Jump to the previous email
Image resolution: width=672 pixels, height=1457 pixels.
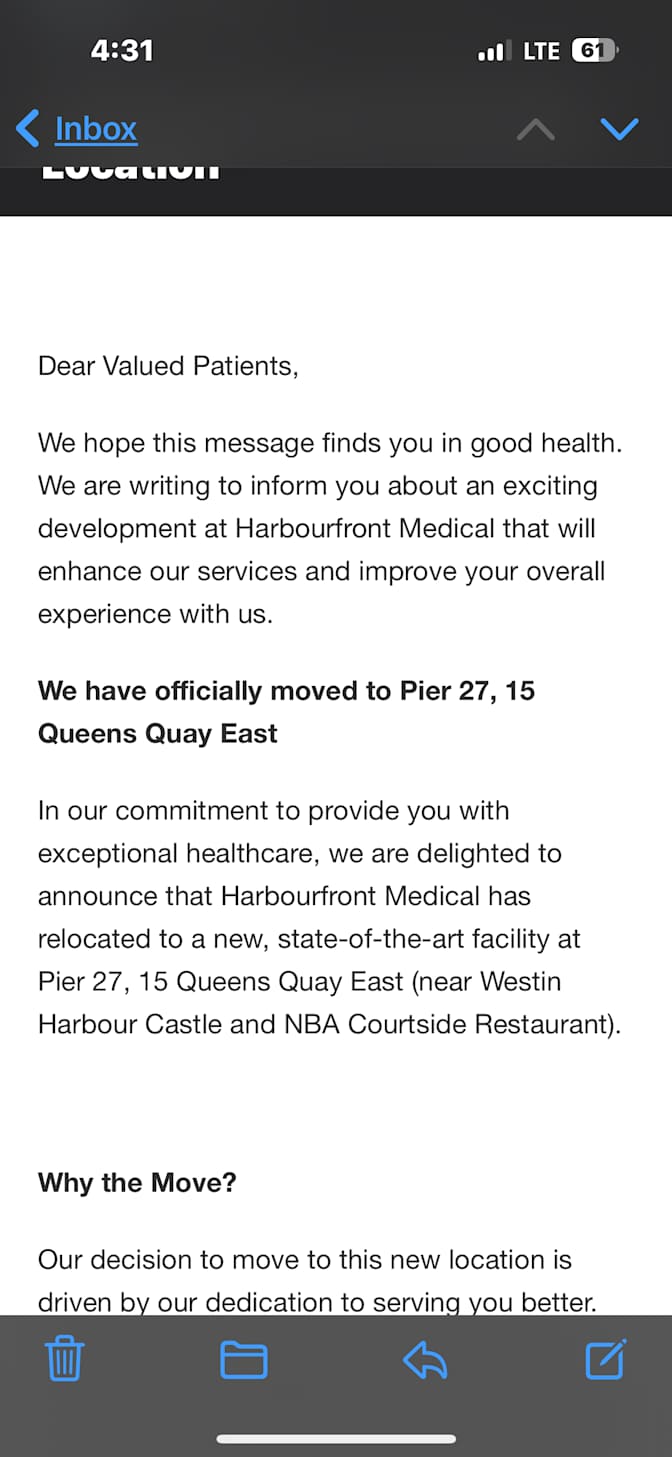pos(535,129)
